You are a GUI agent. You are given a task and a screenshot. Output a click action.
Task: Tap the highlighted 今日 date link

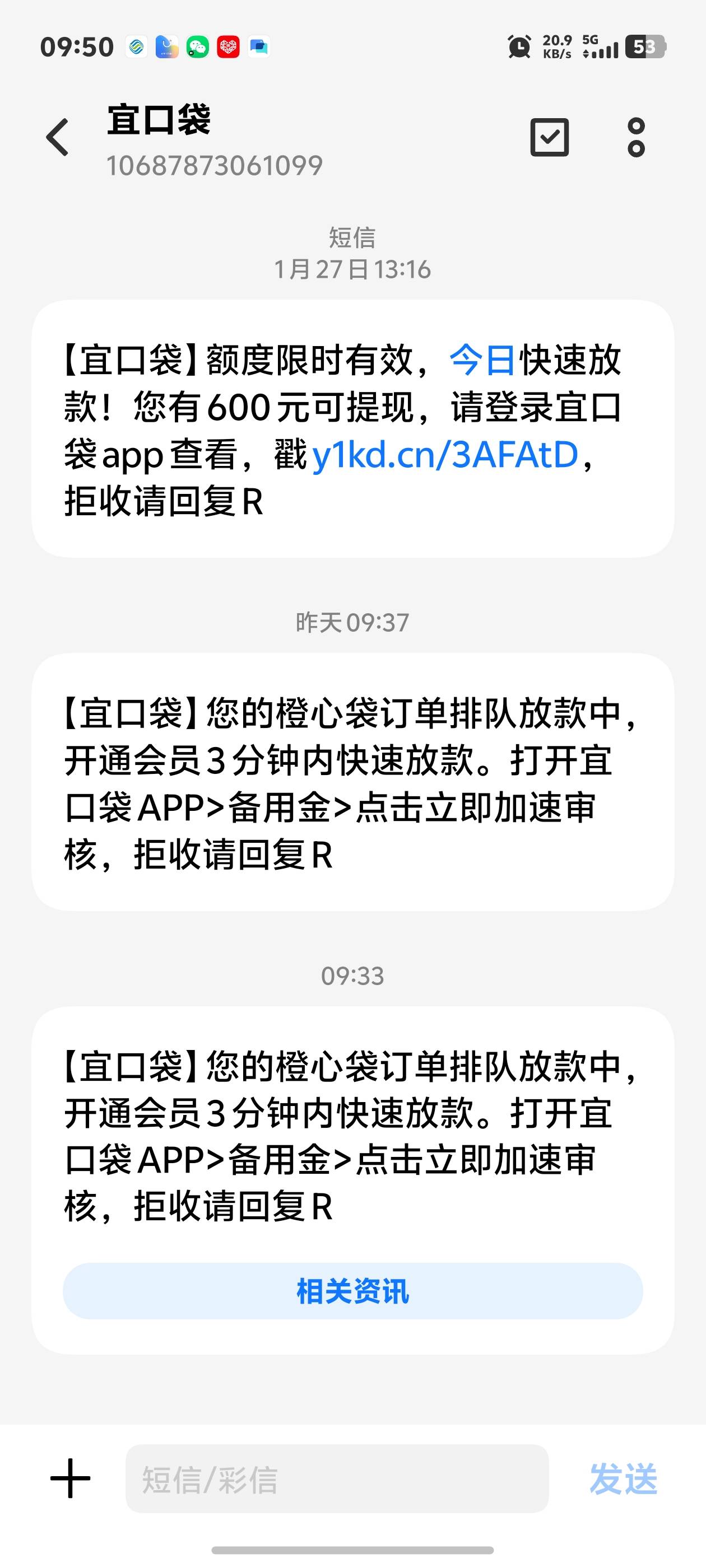[x=482, y=360]
